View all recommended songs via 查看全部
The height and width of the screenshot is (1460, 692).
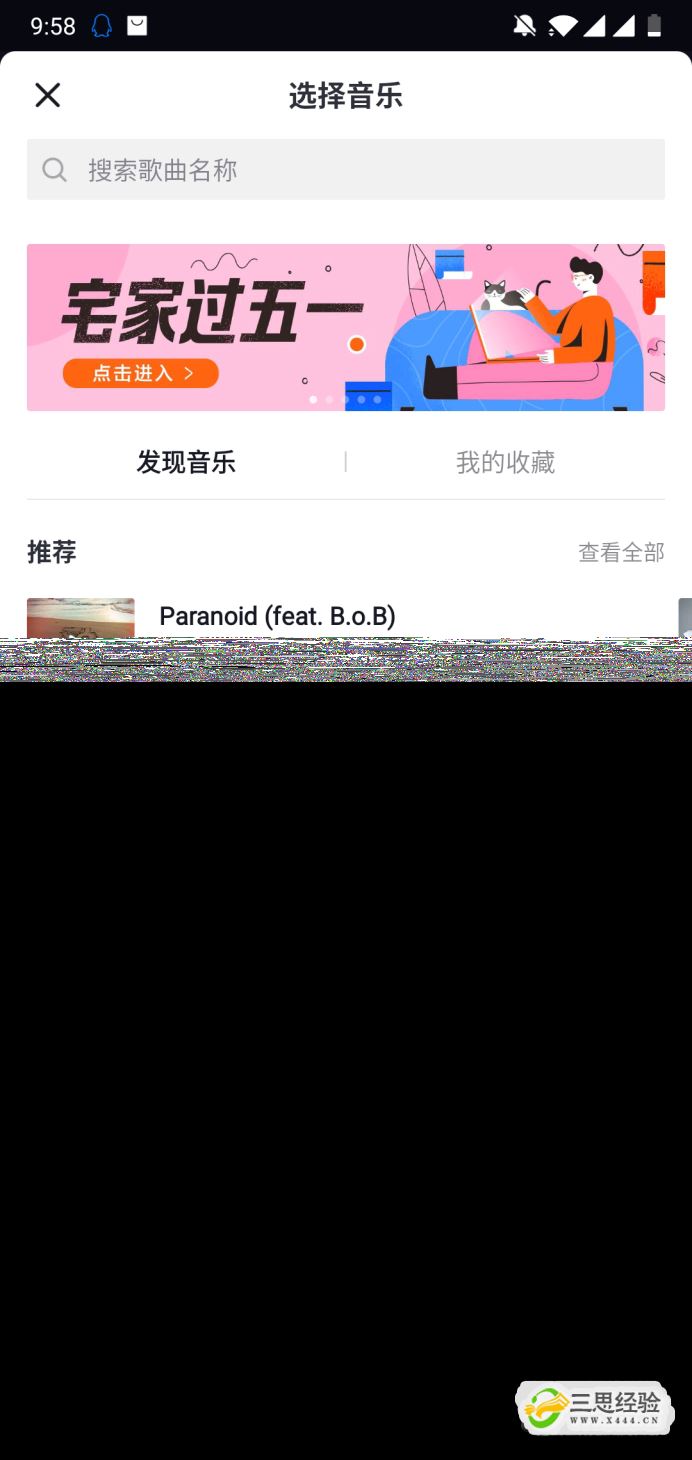click(x=620, y=552)
